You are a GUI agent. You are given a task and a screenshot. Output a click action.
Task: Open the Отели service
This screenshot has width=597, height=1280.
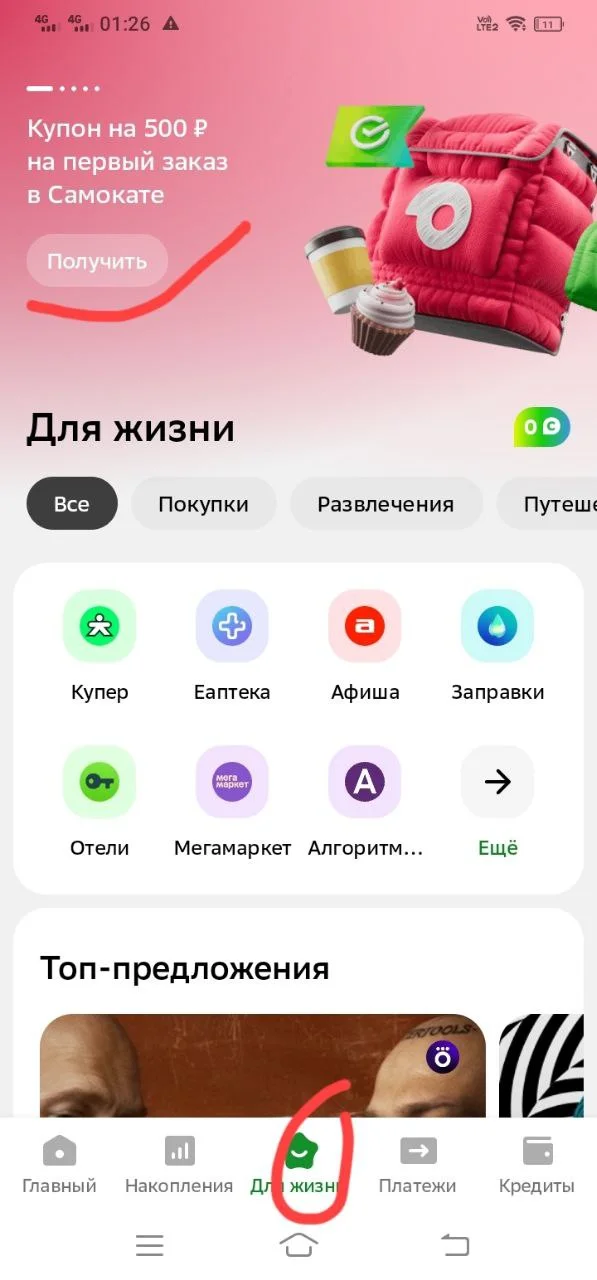[x=100, y=802]
